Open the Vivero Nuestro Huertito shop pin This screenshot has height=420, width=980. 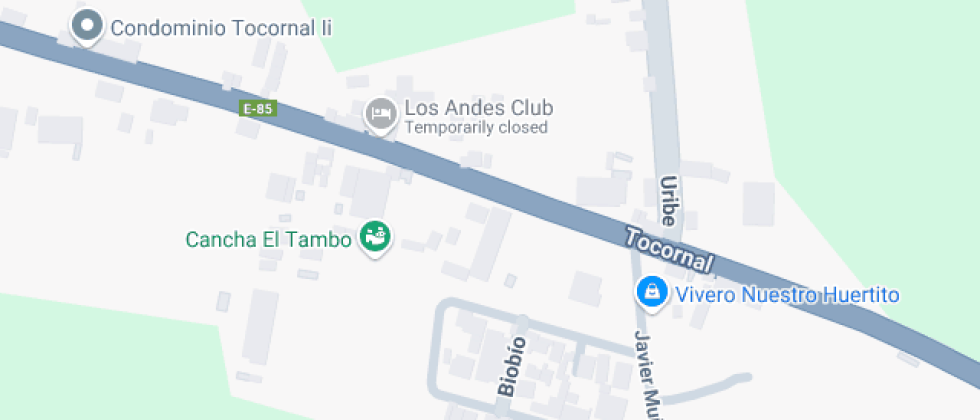[651, 293]
